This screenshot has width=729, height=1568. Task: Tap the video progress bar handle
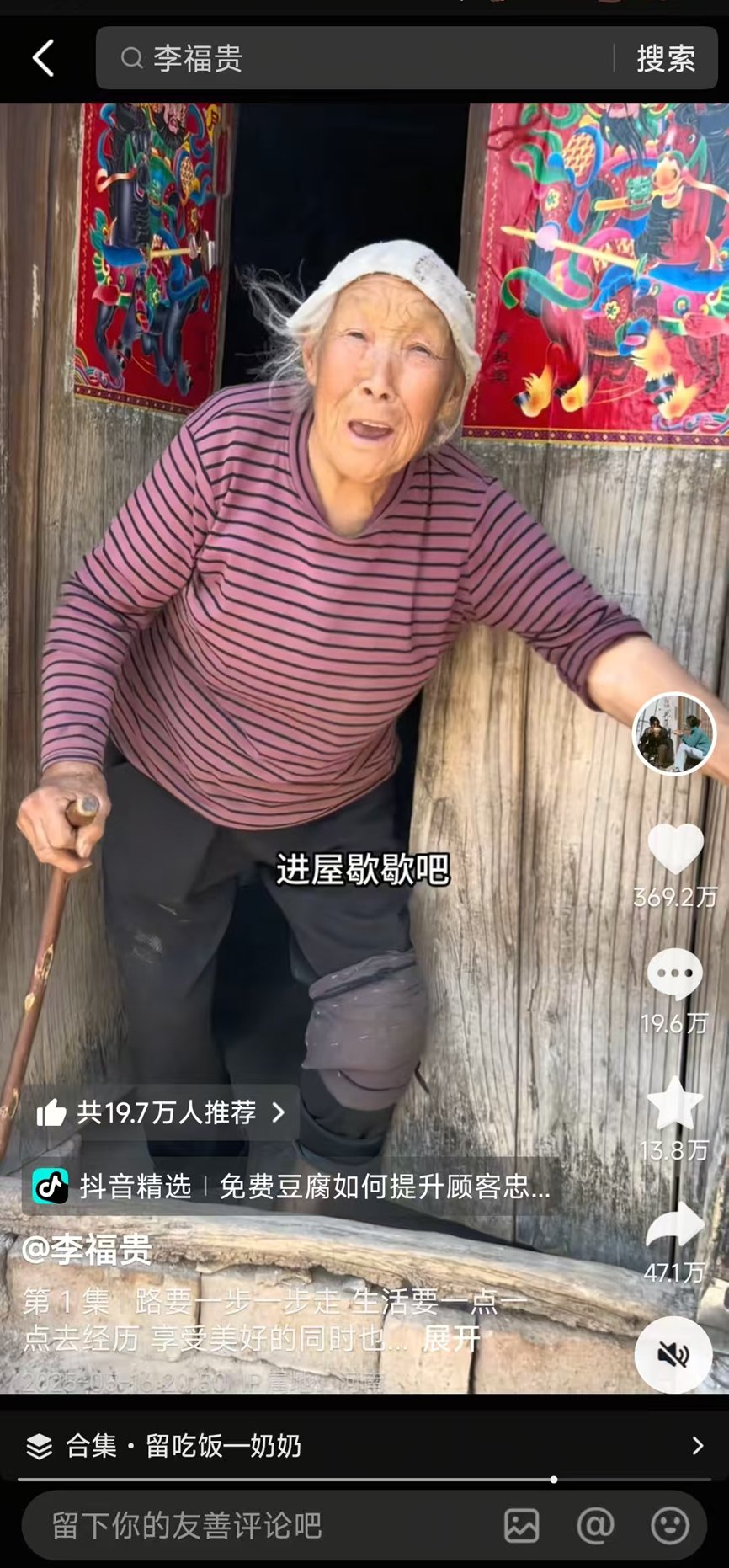[553, 1480]
